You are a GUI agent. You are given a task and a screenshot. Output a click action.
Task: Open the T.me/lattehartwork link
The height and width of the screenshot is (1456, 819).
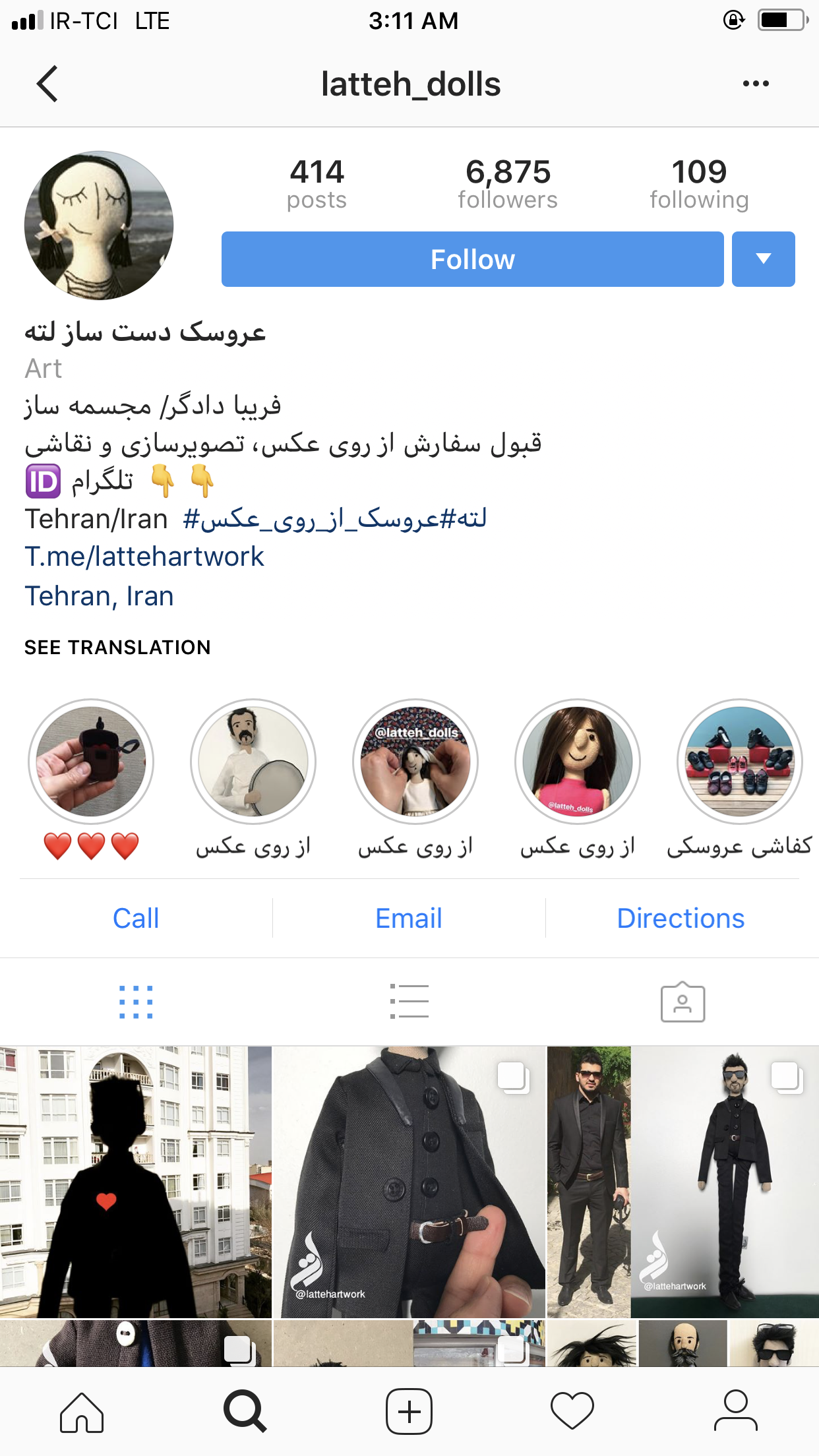[144, 557]
